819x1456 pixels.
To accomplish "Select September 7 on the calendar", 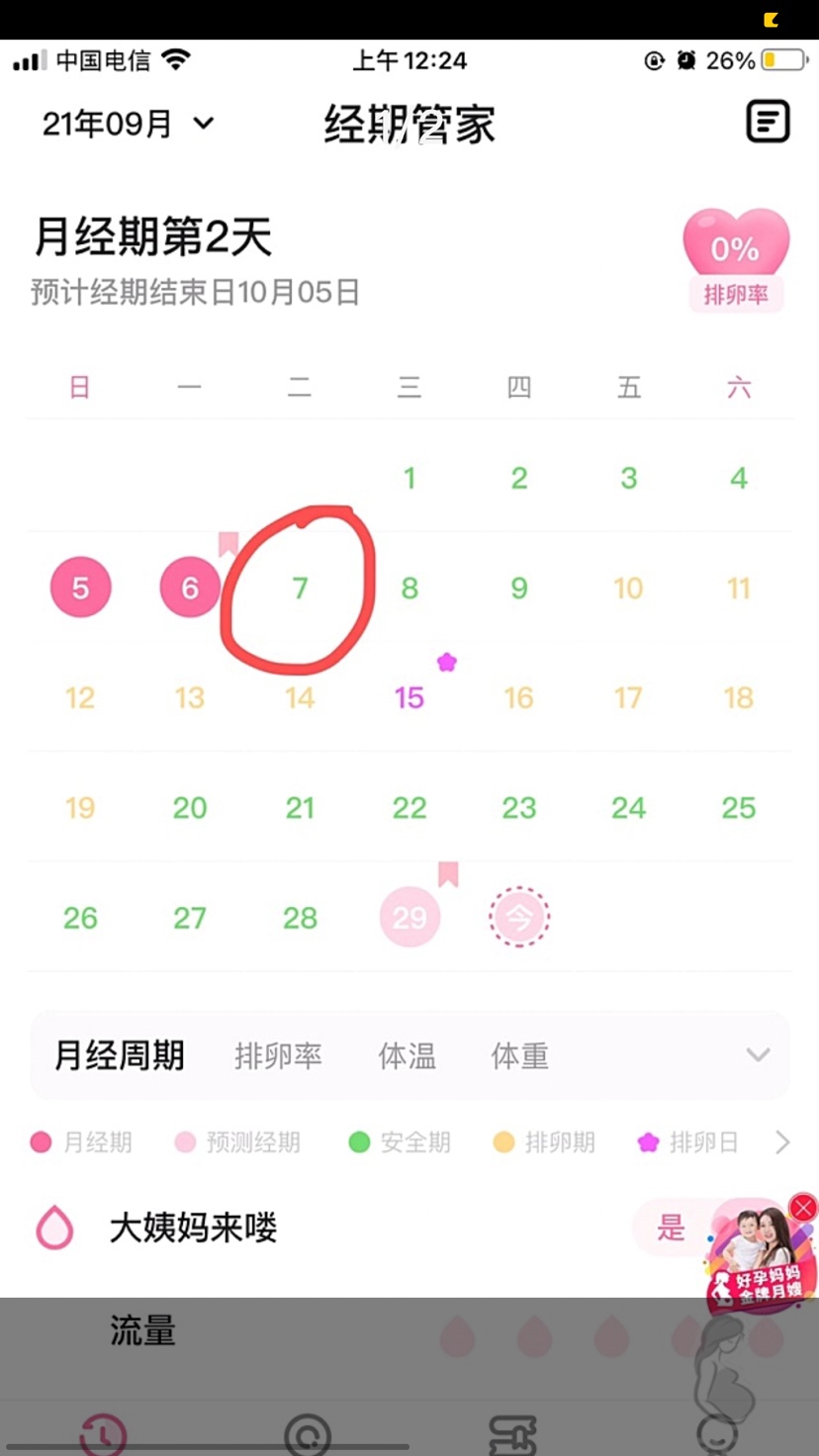I will click(x=300, y=589).
